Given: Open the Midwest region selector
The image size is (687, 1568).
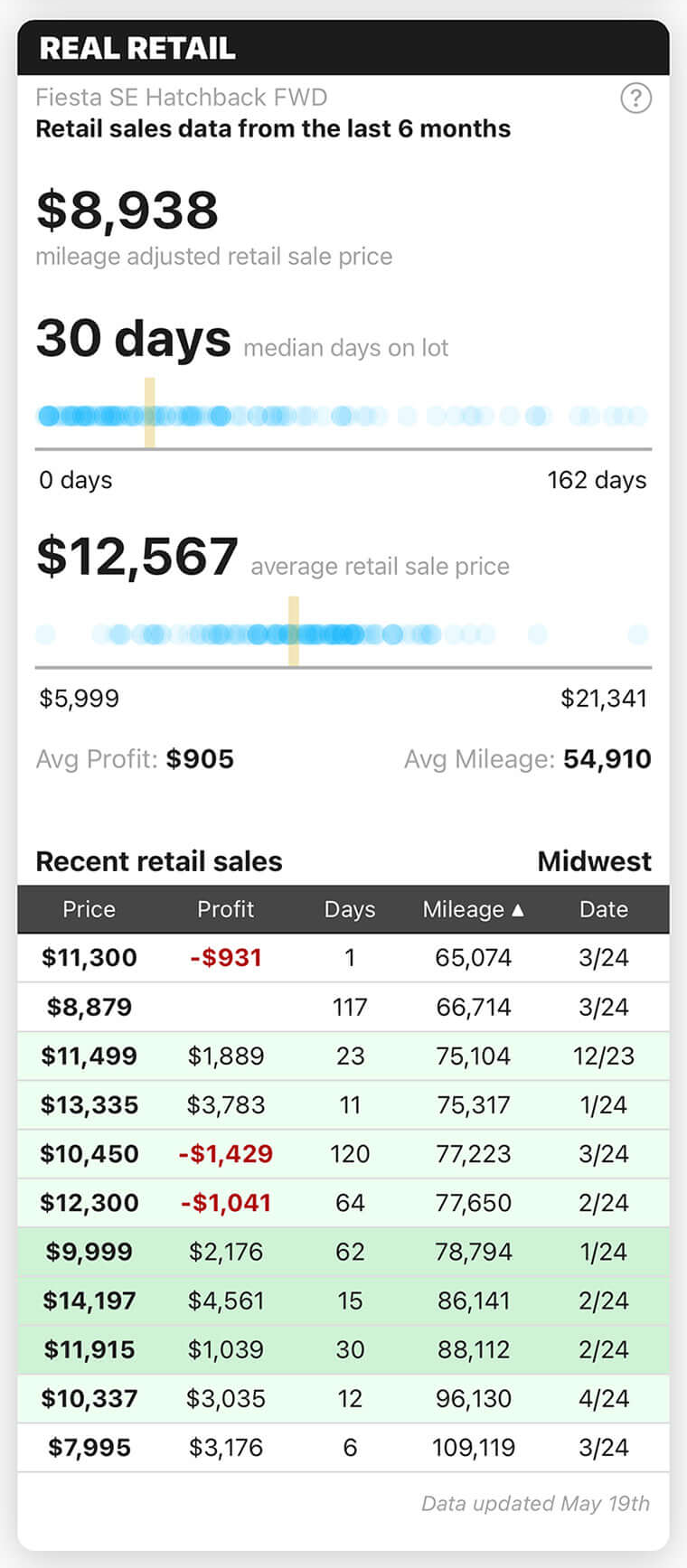Looking at the screenshot, I should coord(594,861).
